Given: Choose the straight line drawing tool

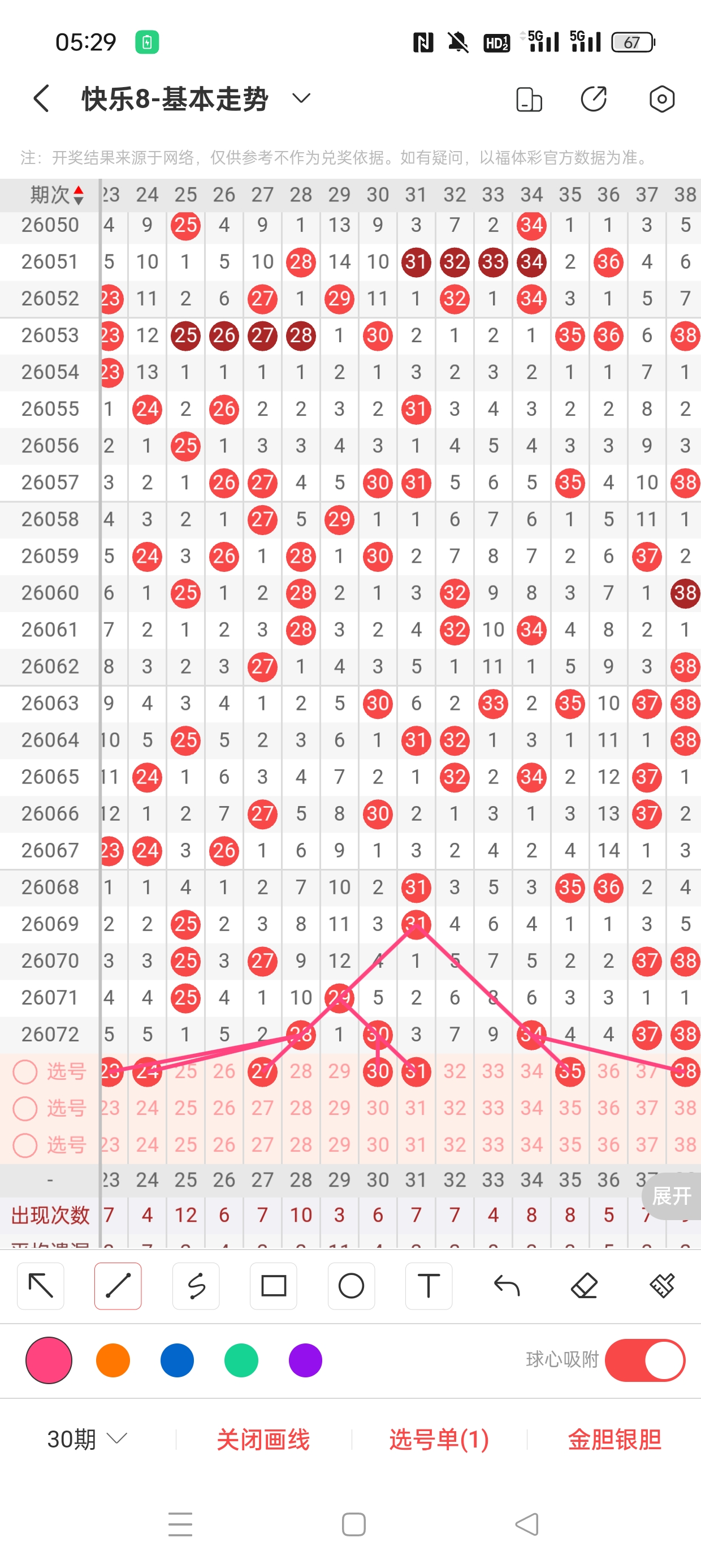Looking at the screenshot, I should (x=118, y=1286).
